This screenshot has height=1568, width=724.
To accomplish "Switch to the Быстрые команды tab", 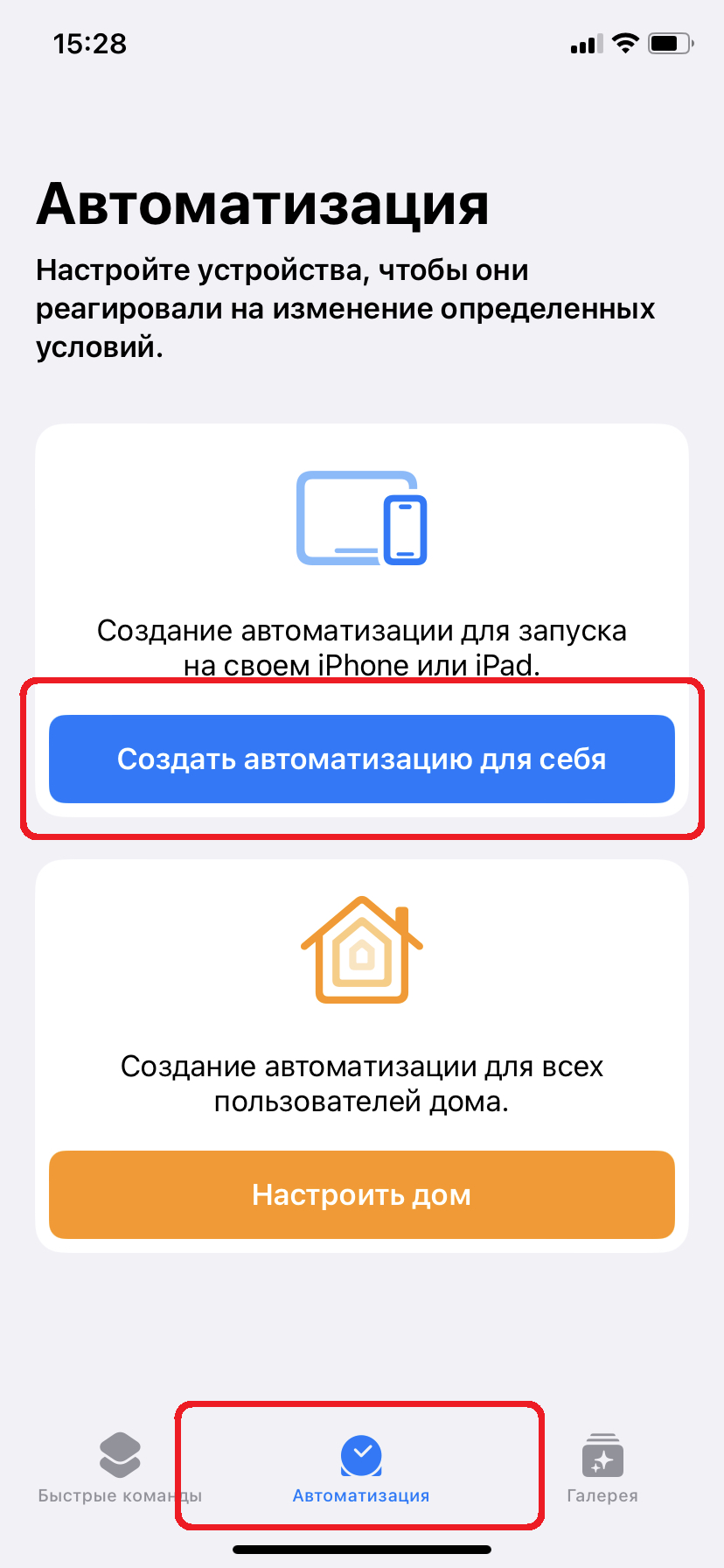I will 120,1468.
